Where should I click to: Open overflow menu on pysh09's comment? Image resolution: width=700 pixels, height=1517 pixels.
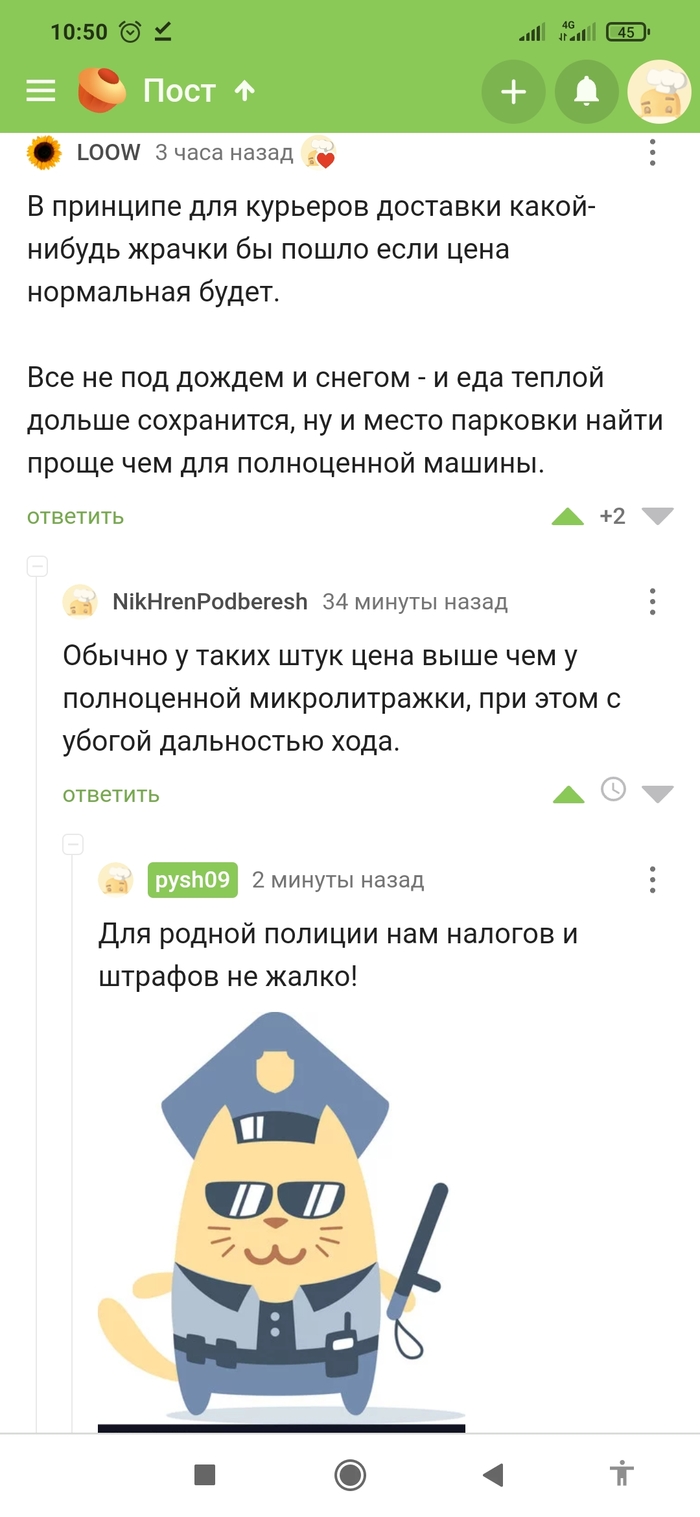(652, 880)
